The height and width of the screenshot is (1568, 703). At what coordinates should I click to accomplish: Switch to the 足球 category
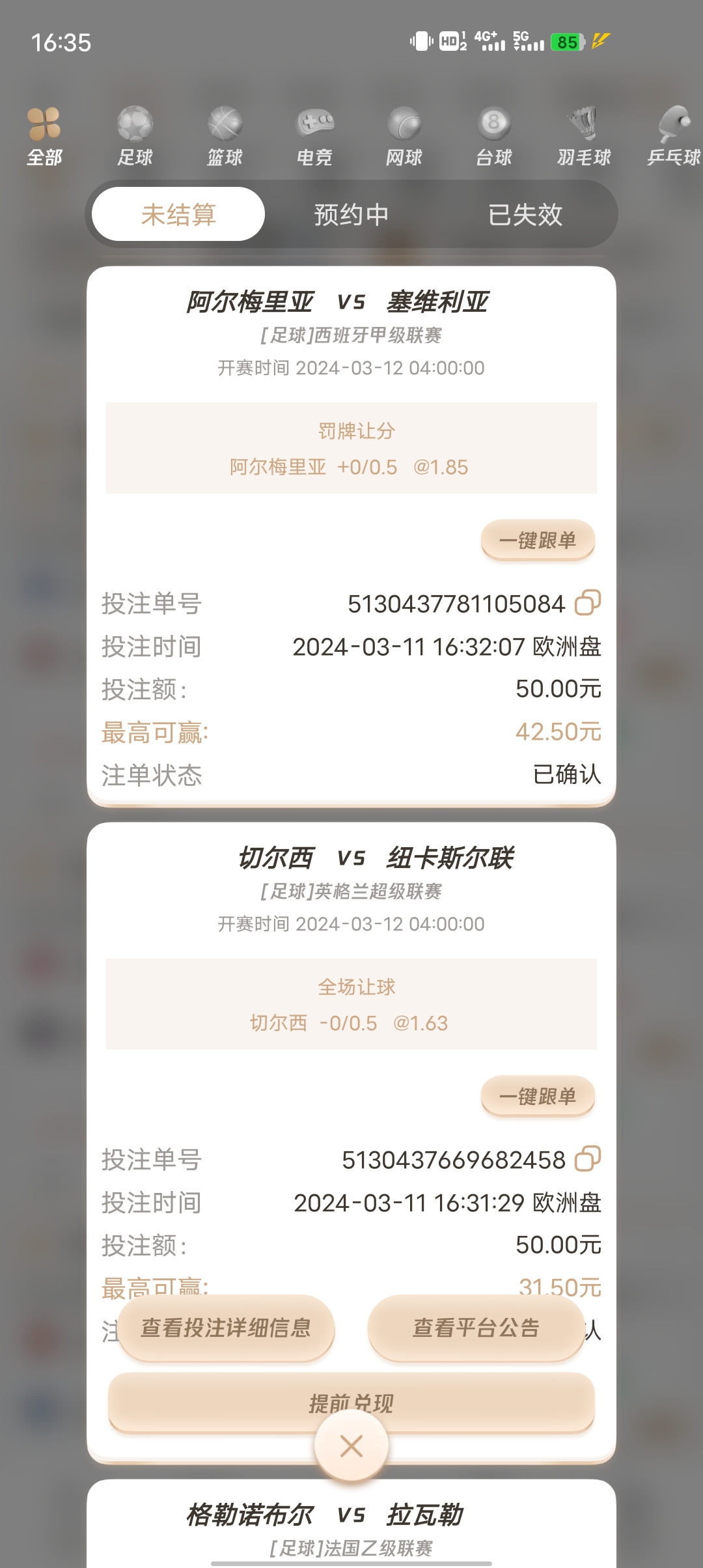(x=135, y=137)
